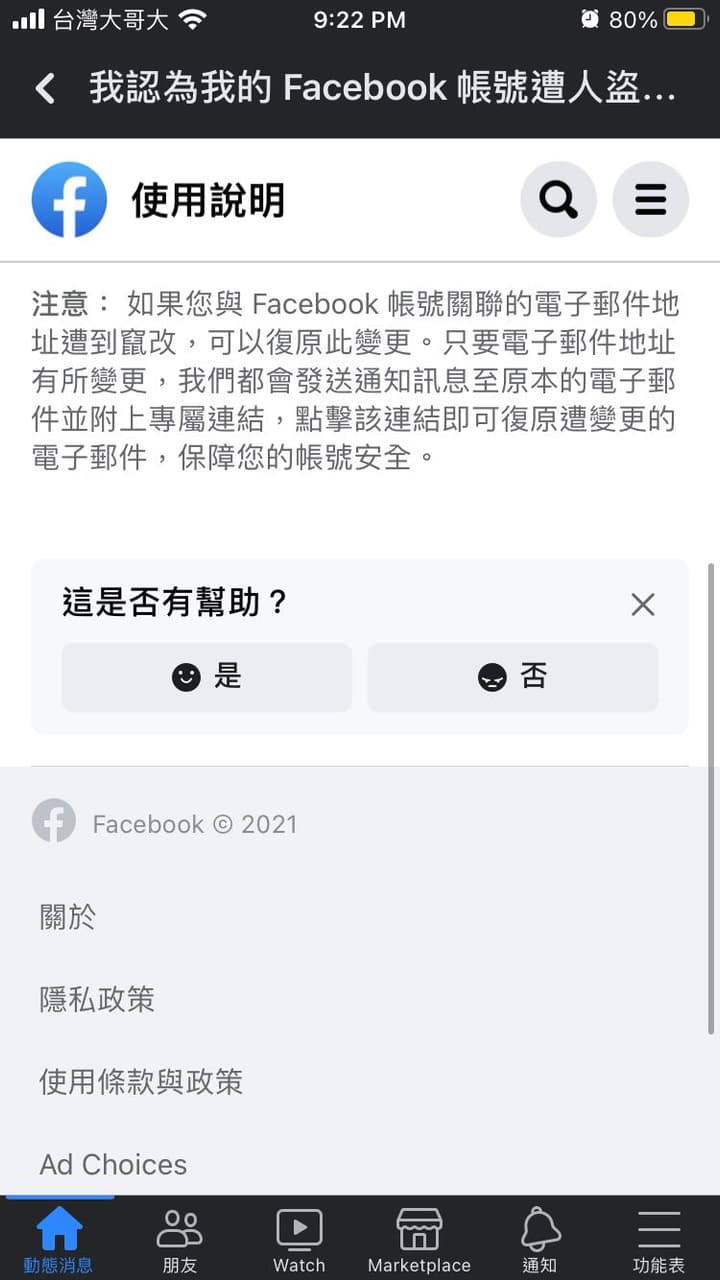Tap the Facebook logo next to 使用說明
This screenshot has width=720, height=1280.
(69, 200)
